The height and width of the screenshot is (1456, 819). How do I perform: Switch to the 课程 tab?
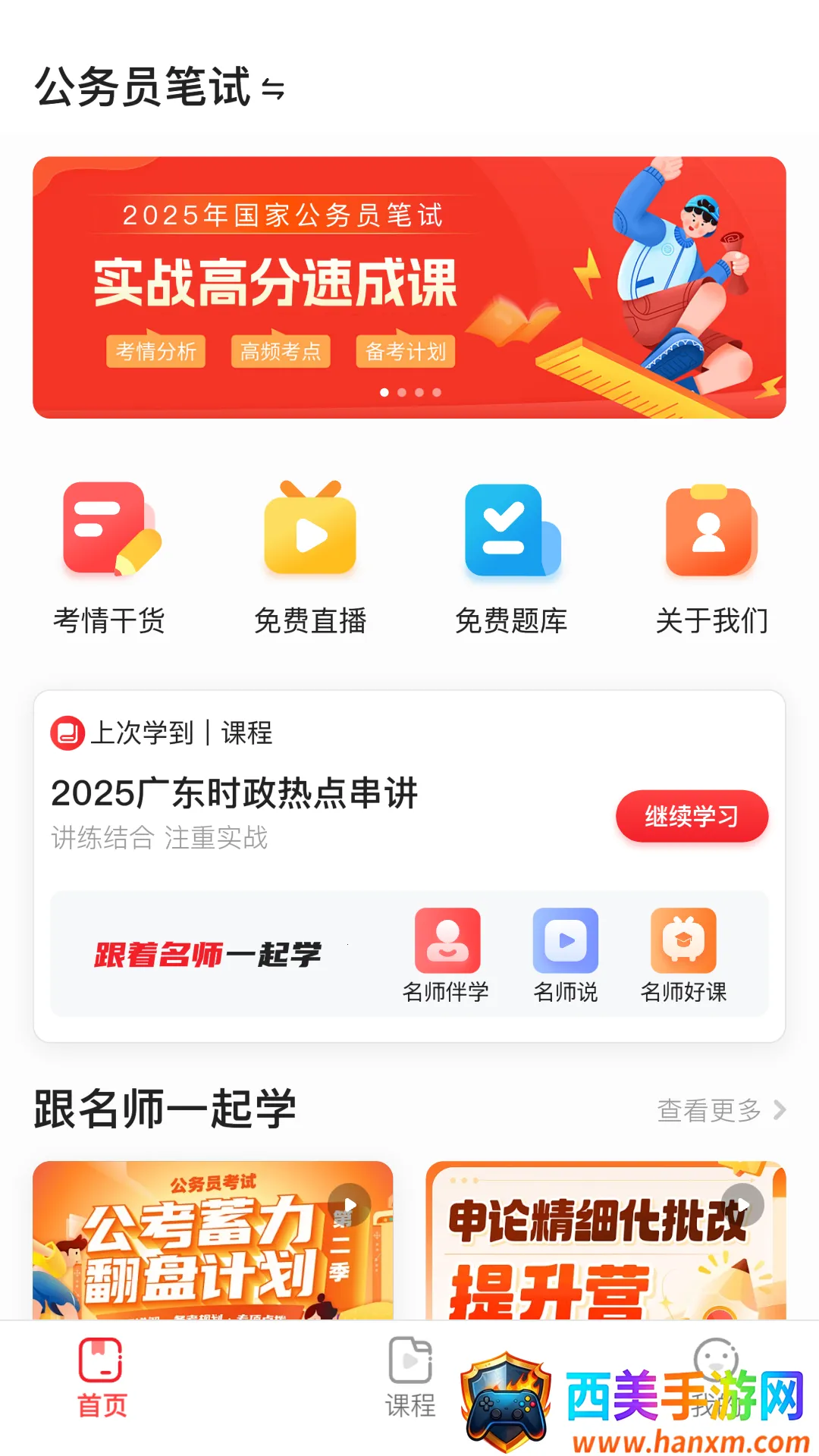[409, 1400]
